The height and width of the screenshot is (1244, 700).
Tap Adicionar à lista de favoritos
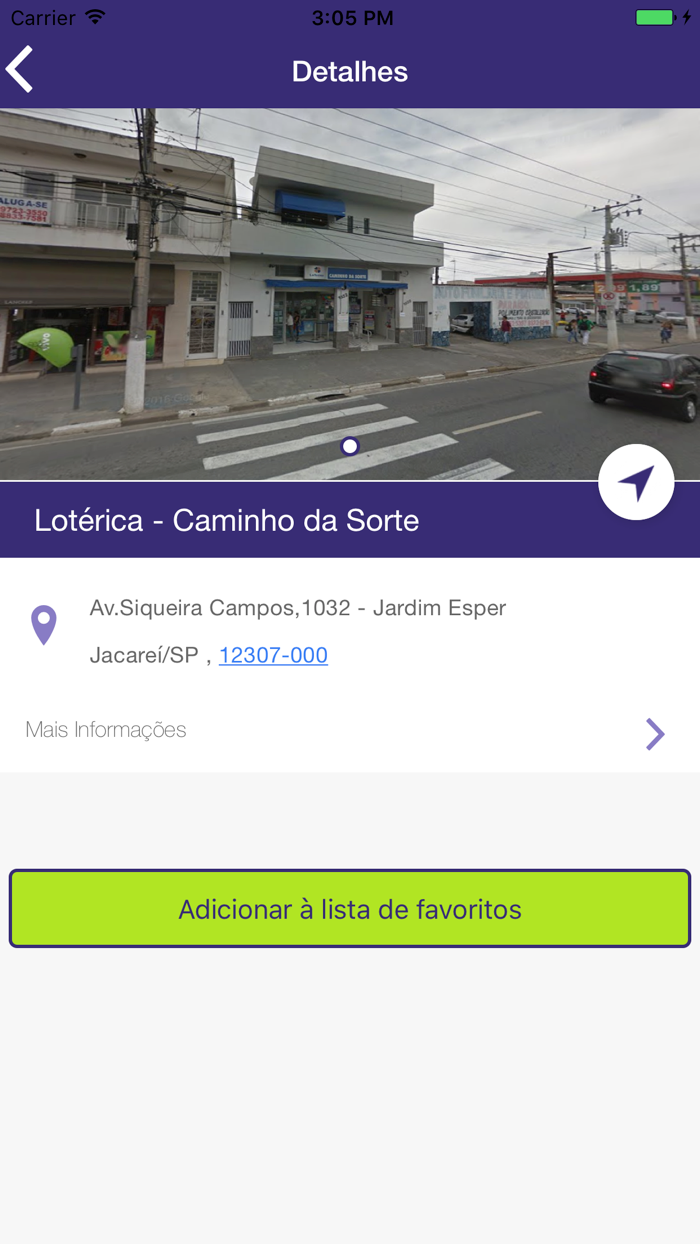point(350,909)
